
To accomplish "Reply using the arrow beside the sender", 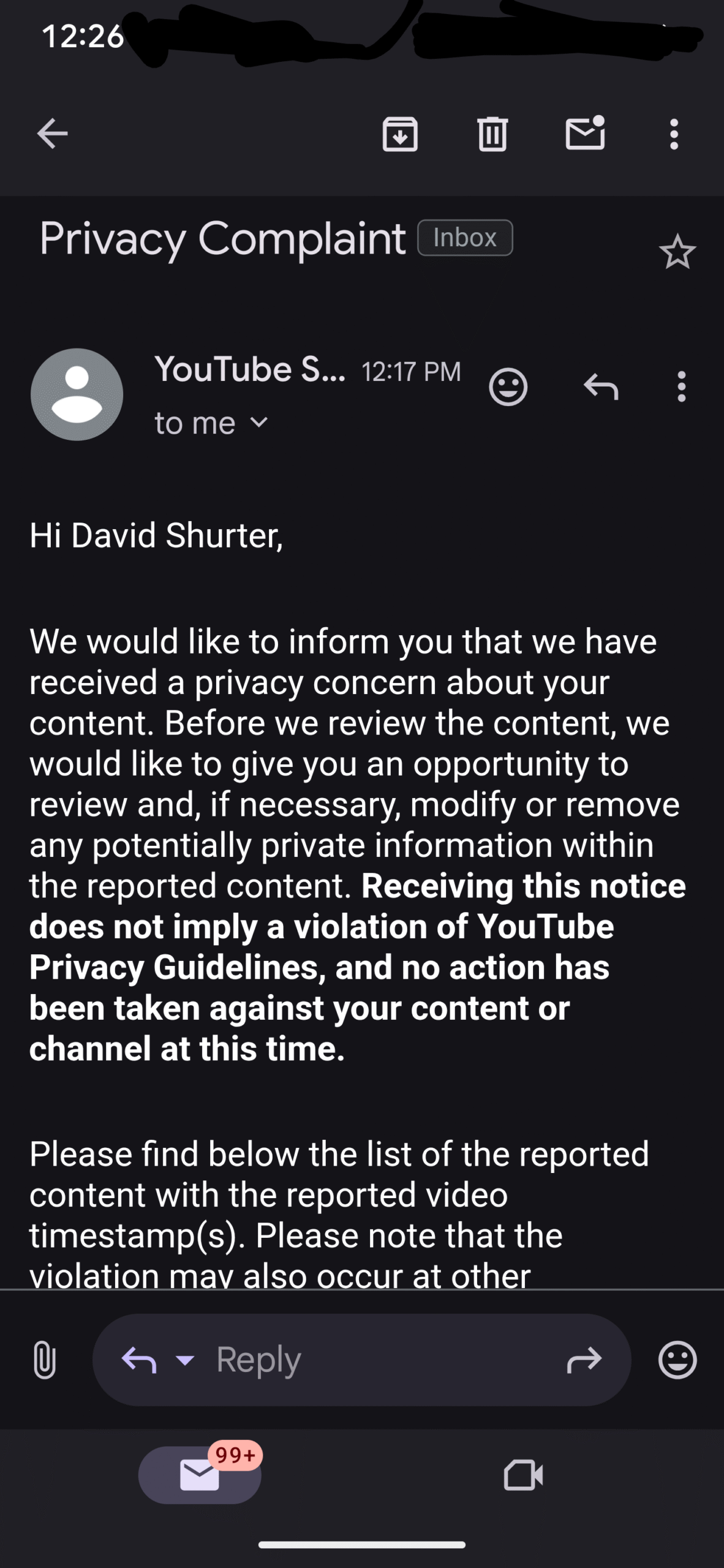I will [x=601, y=386].
